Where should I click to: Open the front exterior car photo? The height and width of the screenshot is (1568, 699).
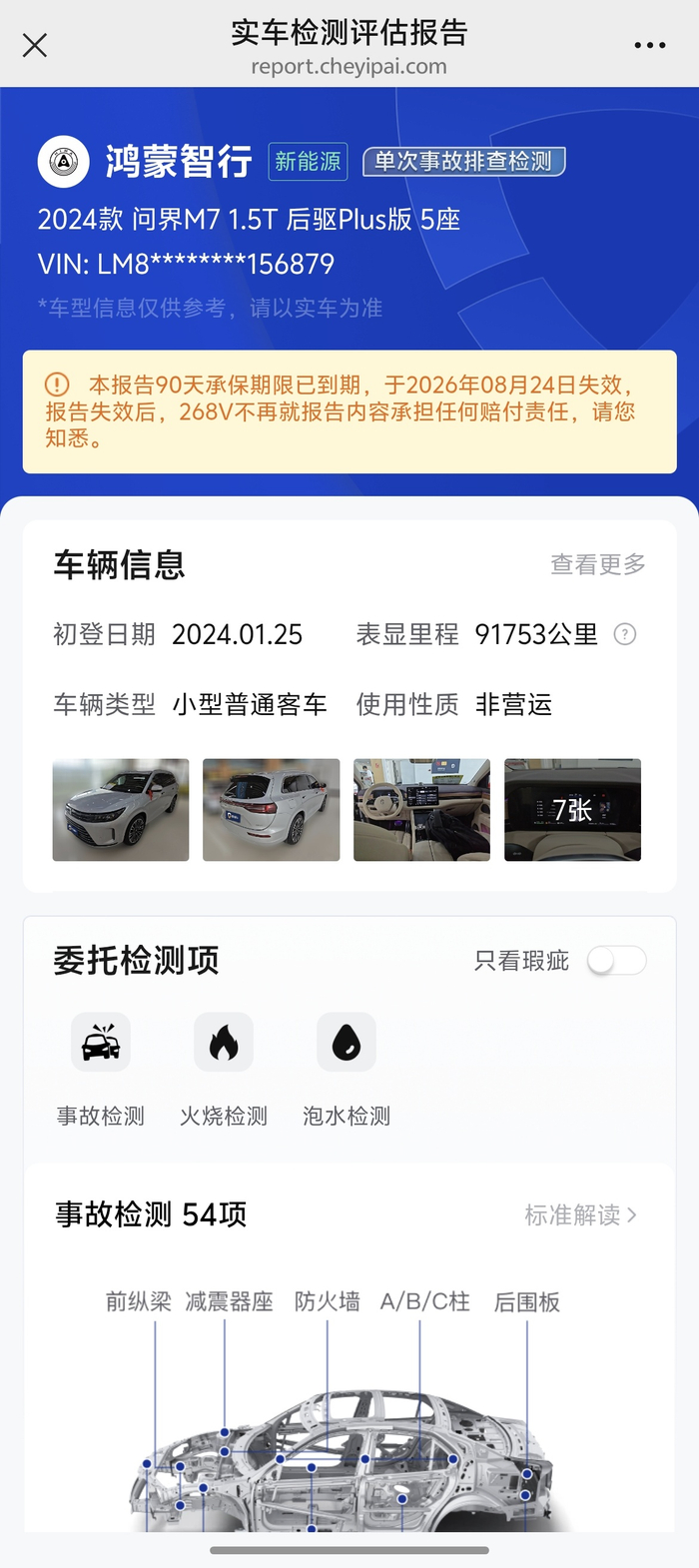121,810
